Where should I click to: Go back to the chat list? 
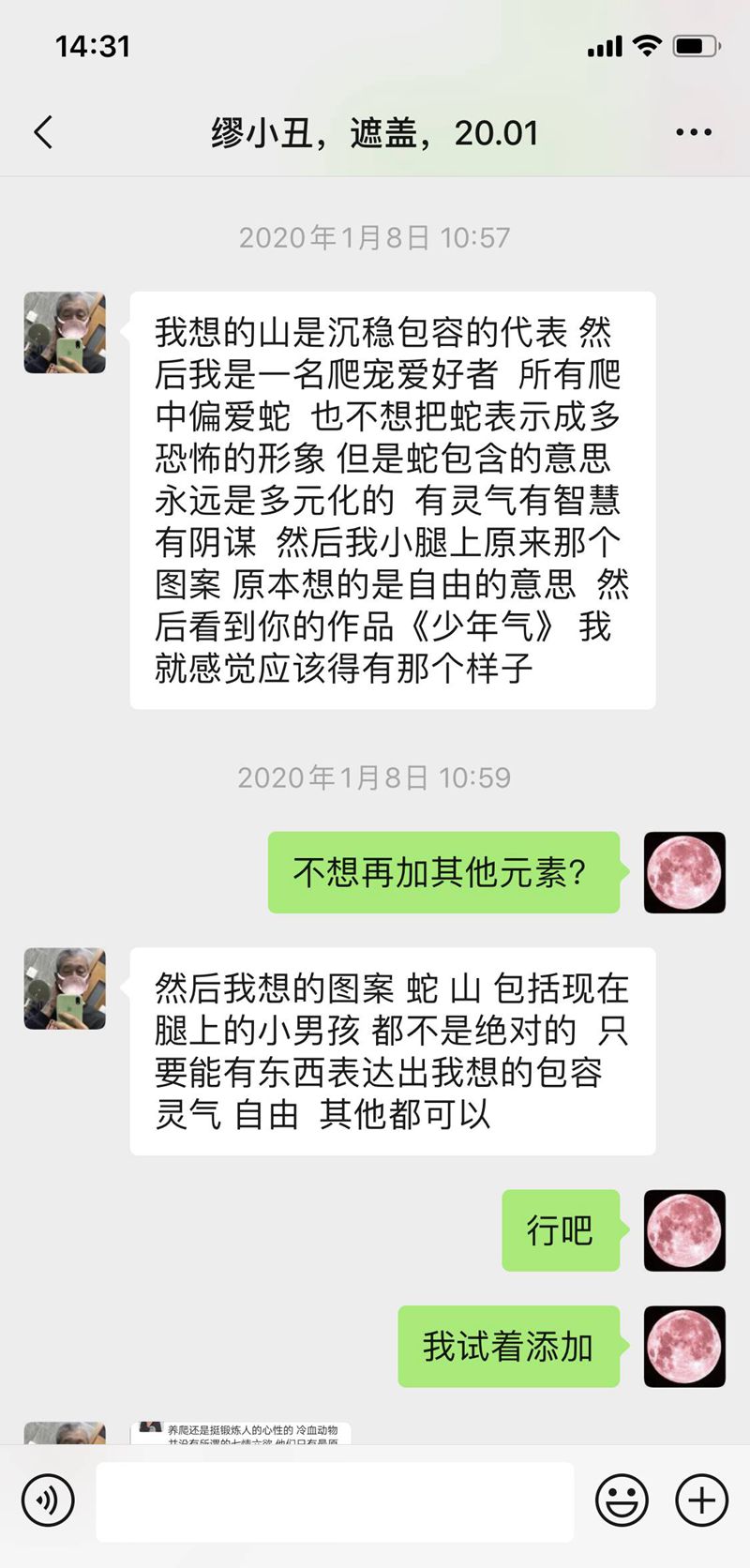coord(43,132)
